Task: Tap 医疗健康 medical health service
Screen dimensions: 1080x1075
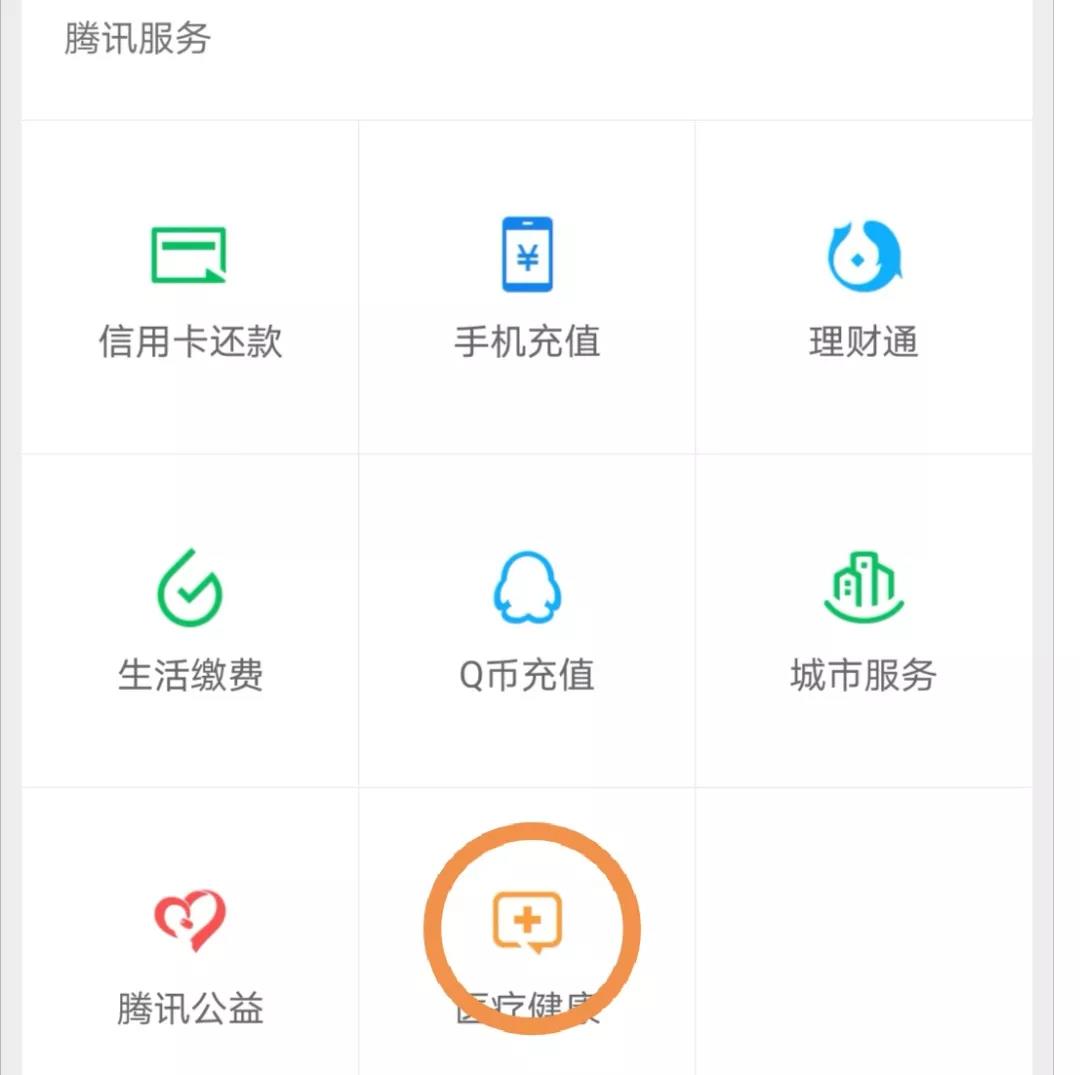Action: 527,935
